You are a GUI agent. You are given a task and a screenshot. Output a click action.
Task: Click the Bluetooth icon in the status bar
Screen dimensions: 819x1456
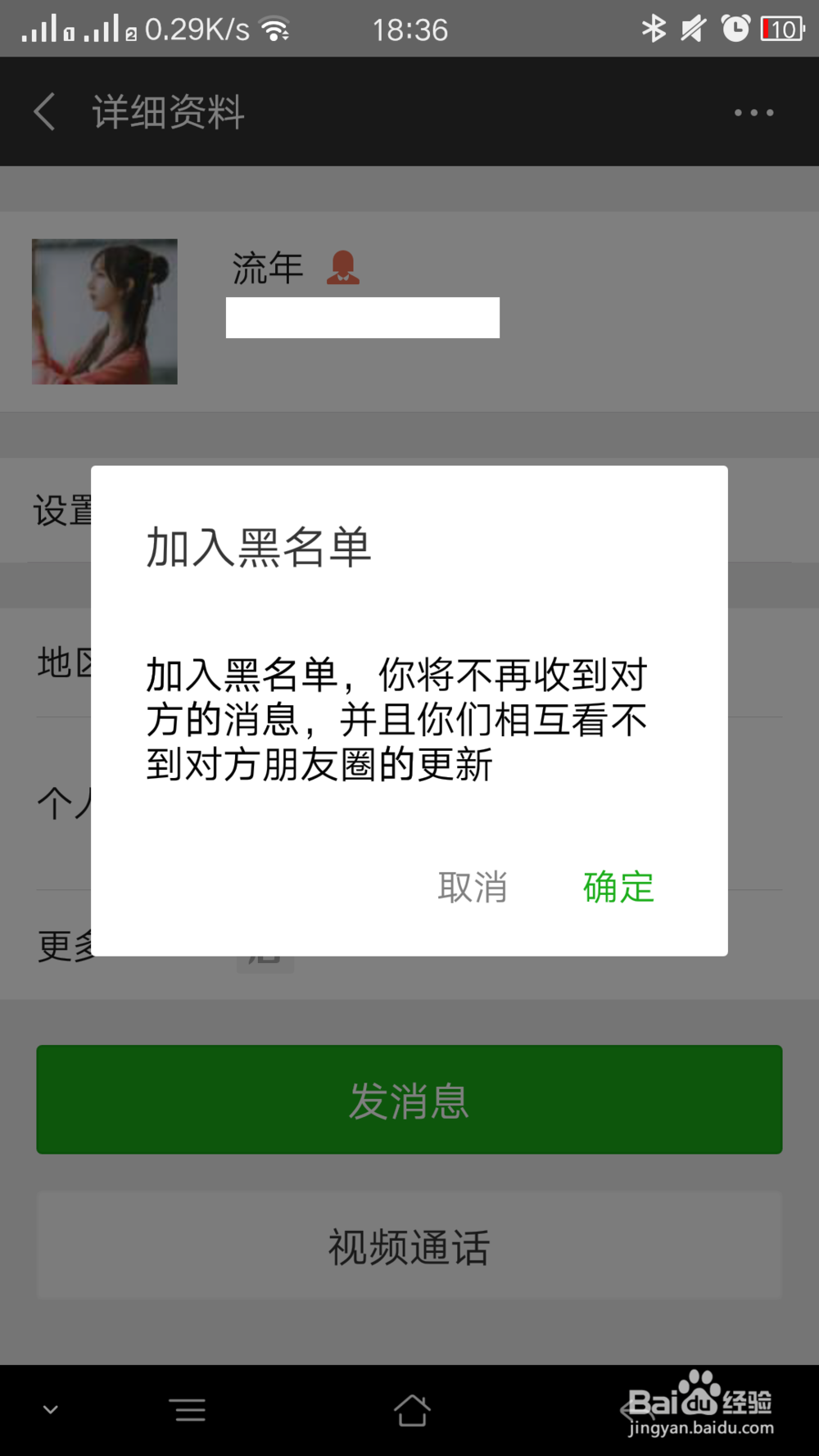pyautogui.click(x=653, y=28)
